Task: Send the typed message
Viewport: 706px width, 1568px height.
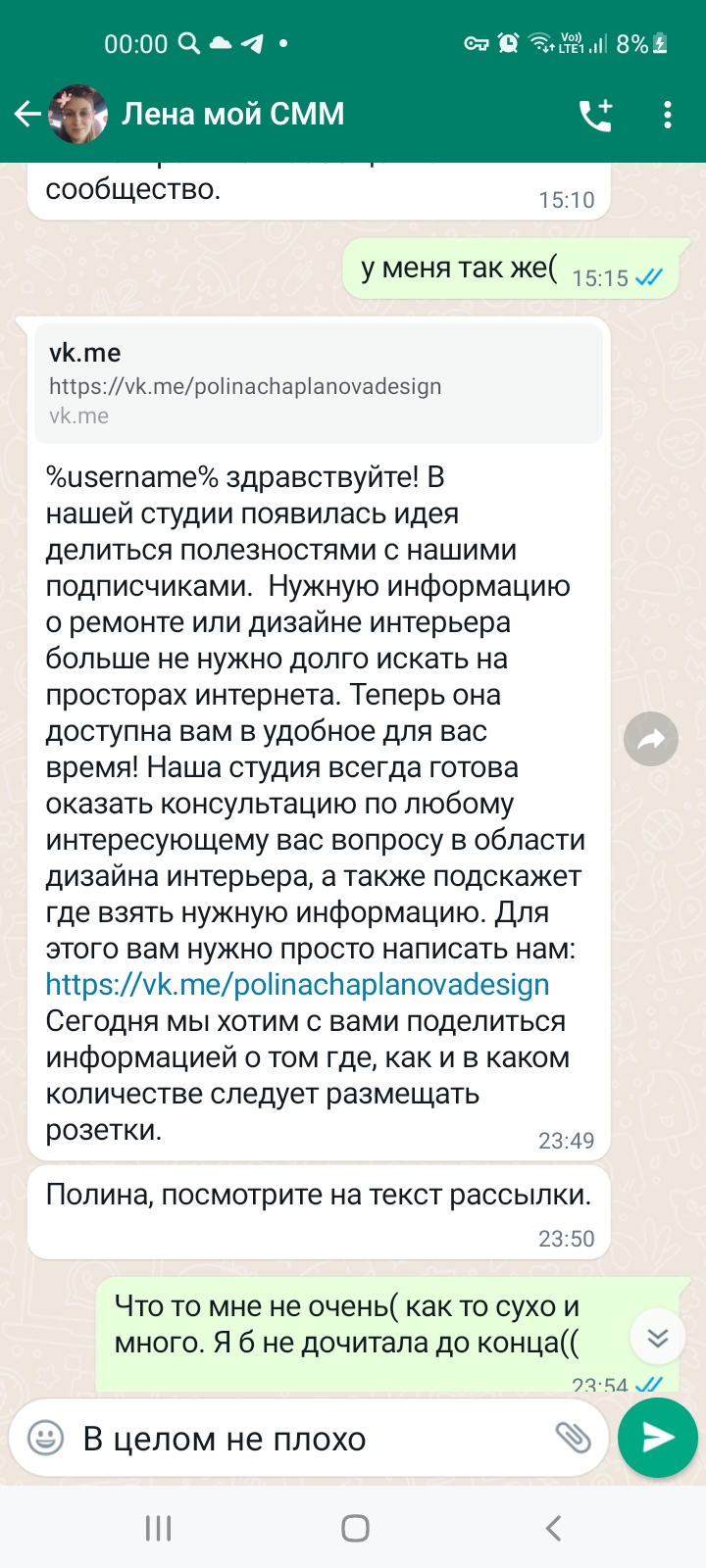Action: [658, 1438]
